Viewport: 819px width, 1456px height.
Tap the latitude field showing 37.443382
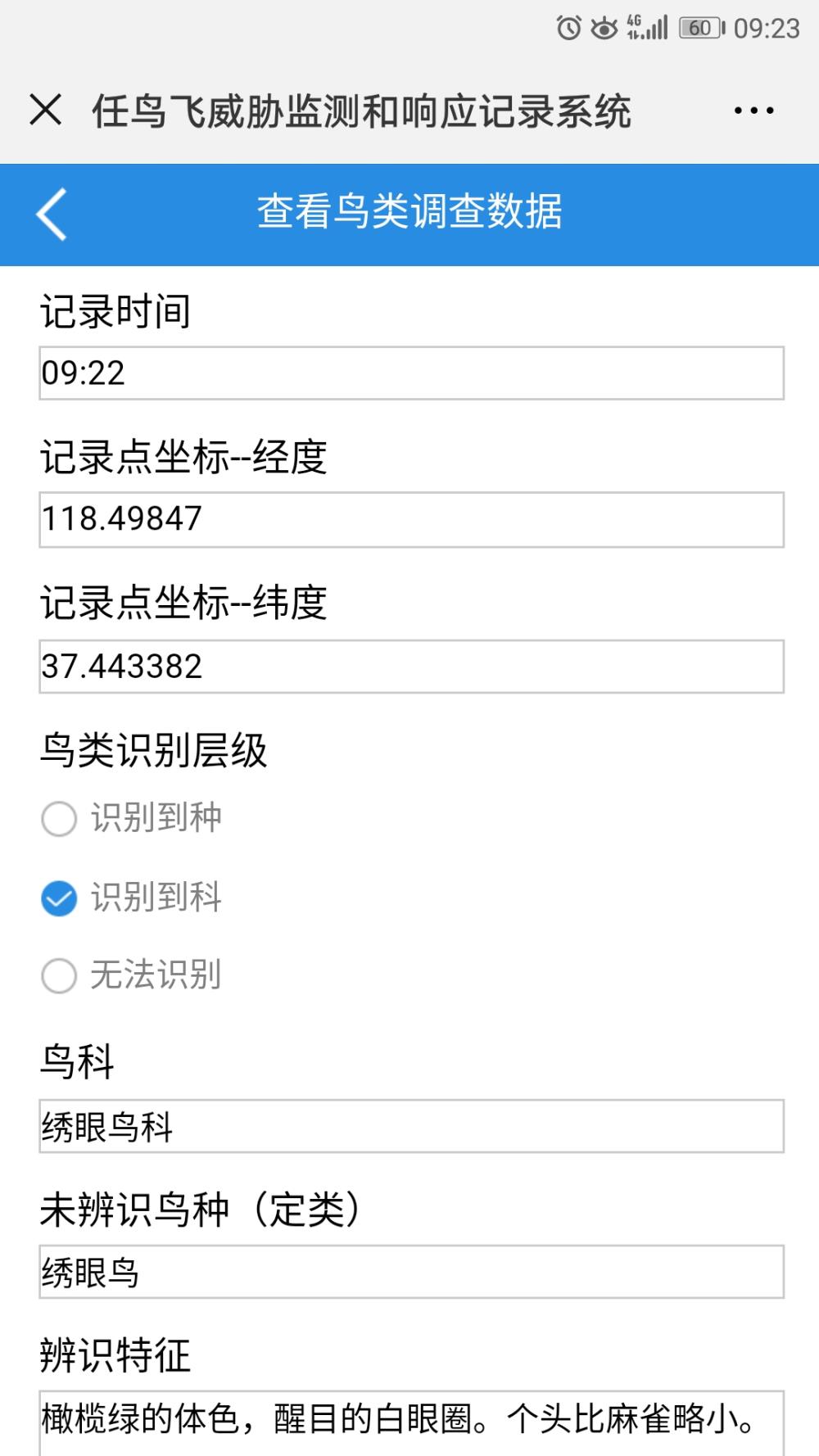tap(411, 667)
